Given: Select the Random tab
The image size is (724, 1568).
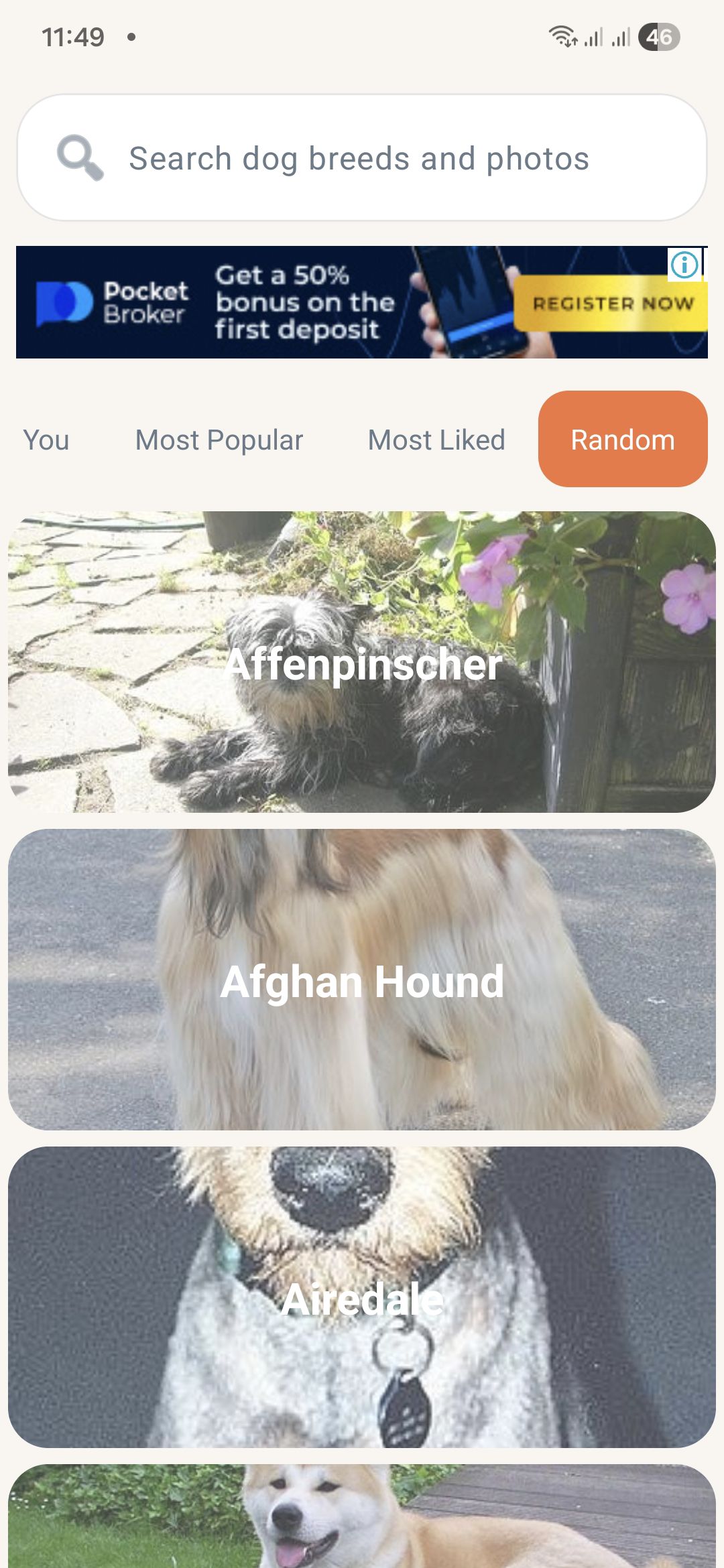Looking at the screenshot, I should coord(623,440).
